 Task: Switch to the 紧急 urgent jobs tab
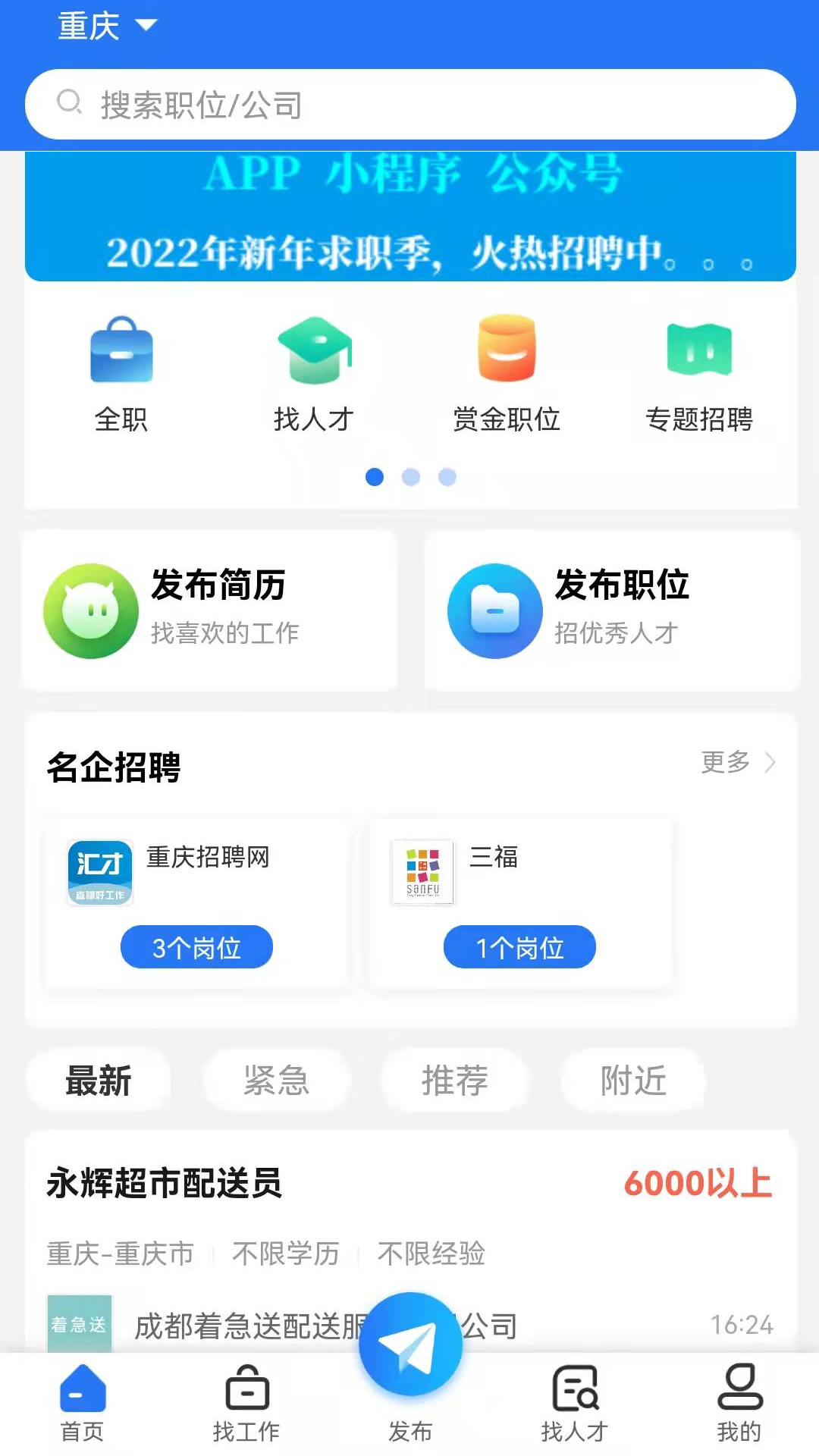[276, 1081]
